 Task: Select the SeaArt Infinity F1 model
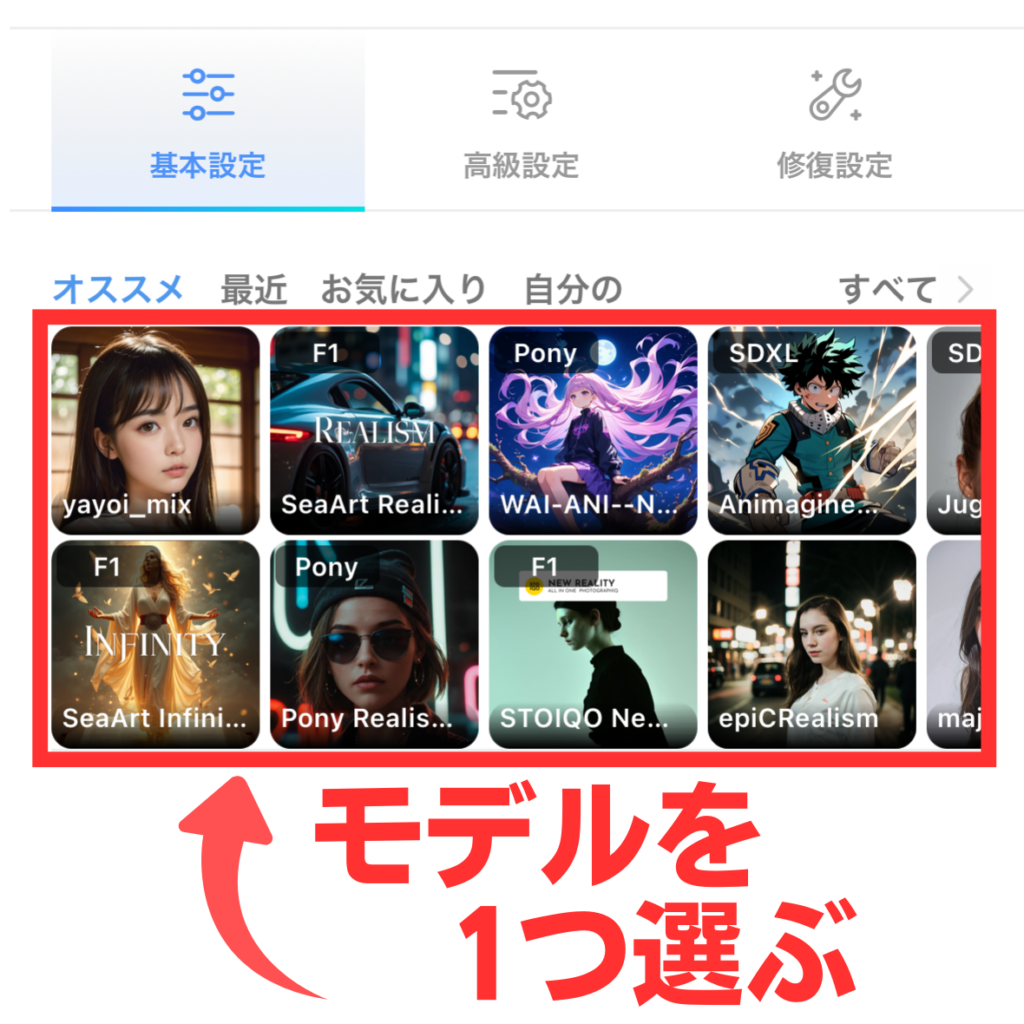(155, 644)
